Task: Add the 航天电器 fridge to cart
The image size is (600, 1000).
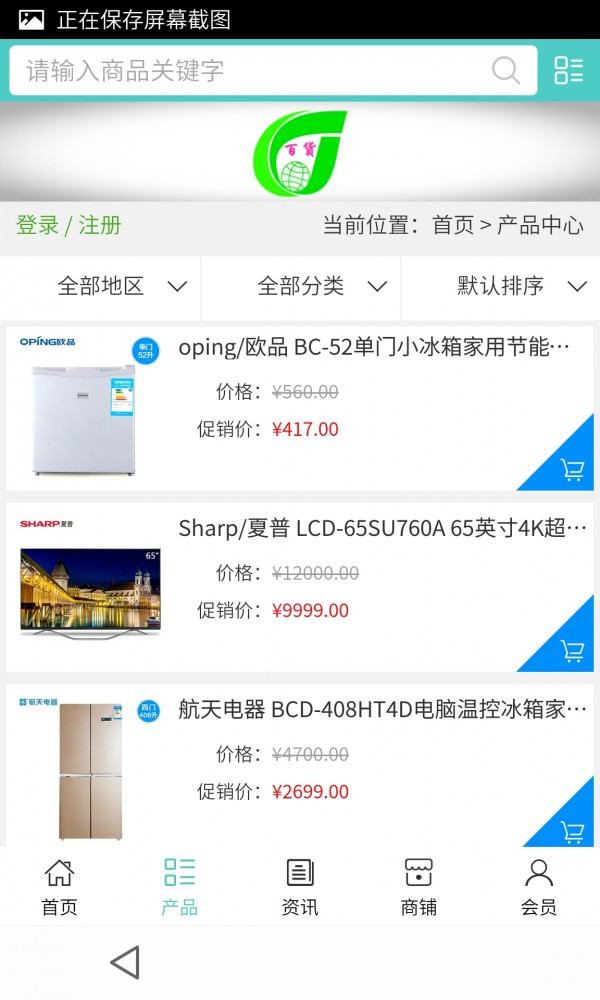Action: click(x=572, y=830)
